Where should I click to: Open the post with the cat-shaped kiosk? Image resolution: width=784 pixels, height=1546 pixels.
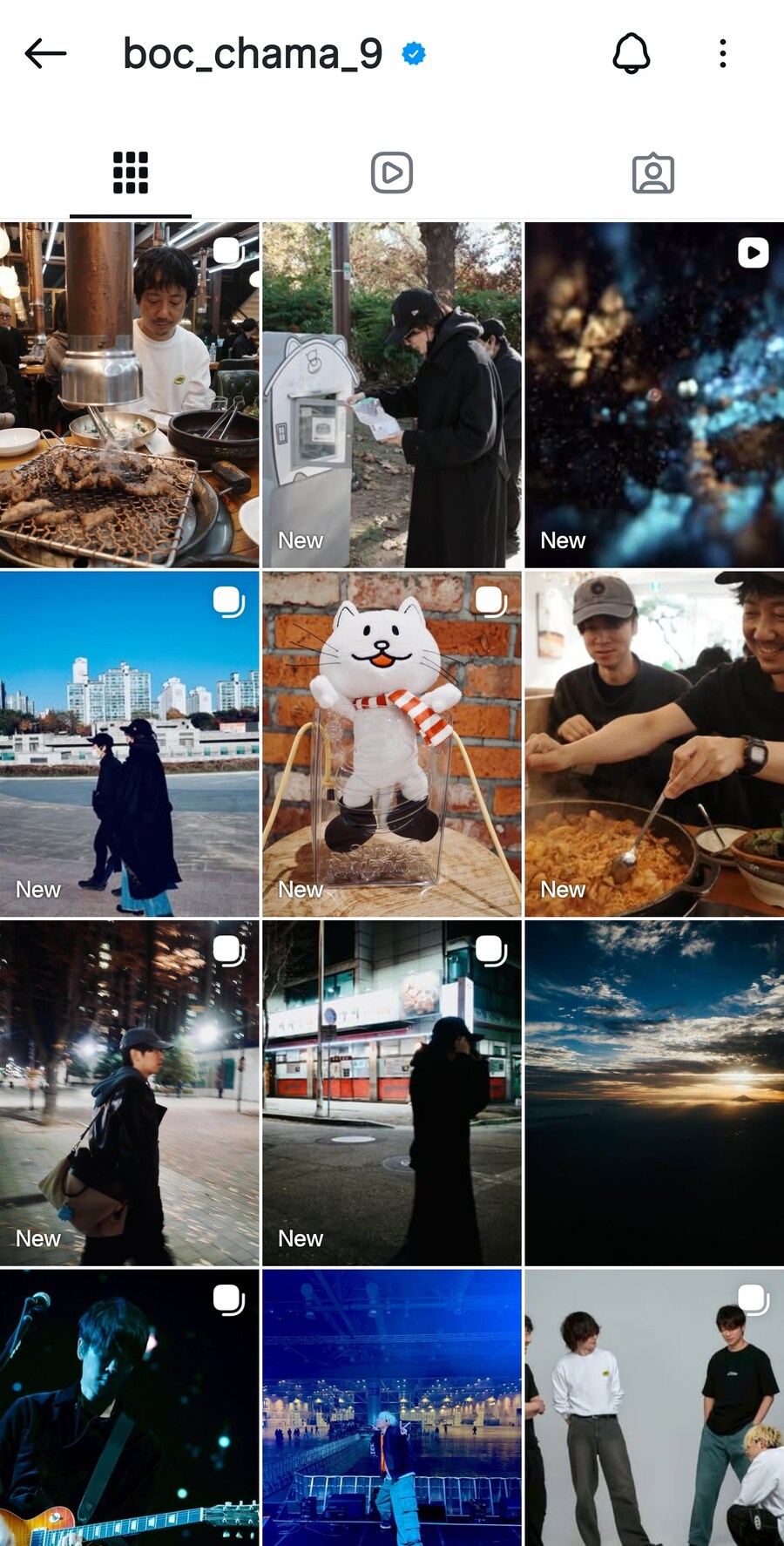click(392, 395)
